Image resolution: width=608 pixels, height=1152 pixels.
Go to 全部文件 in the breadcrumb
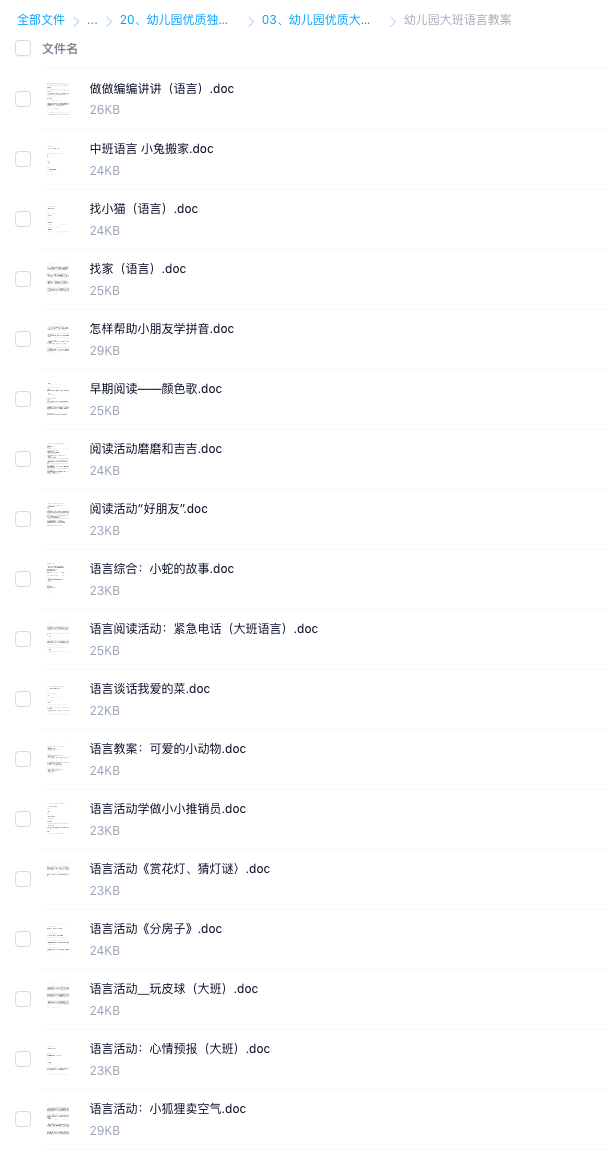(x=40, y=20)
